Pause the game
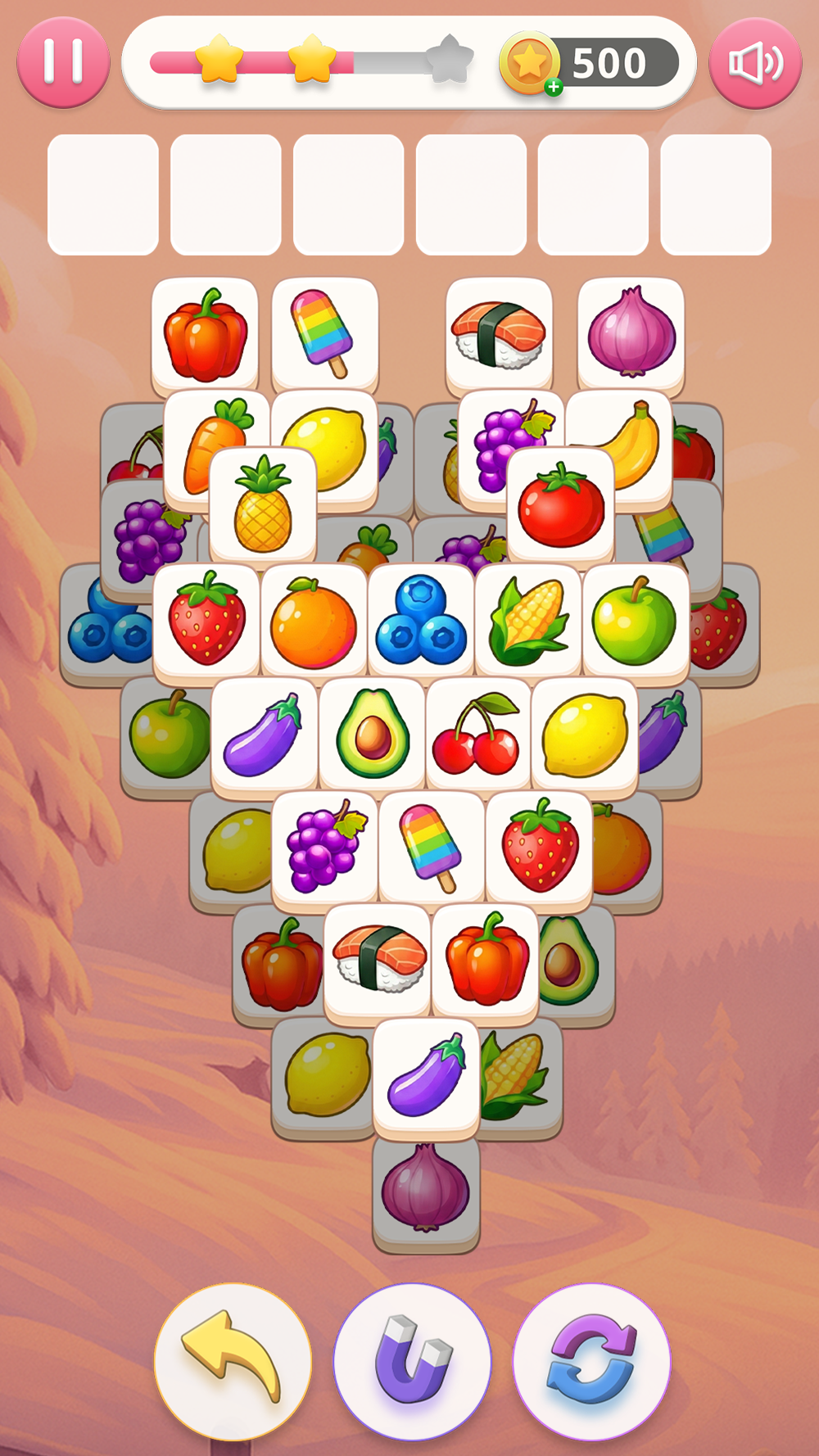Viewport: 819px width, 1456px height. [63, 62]
